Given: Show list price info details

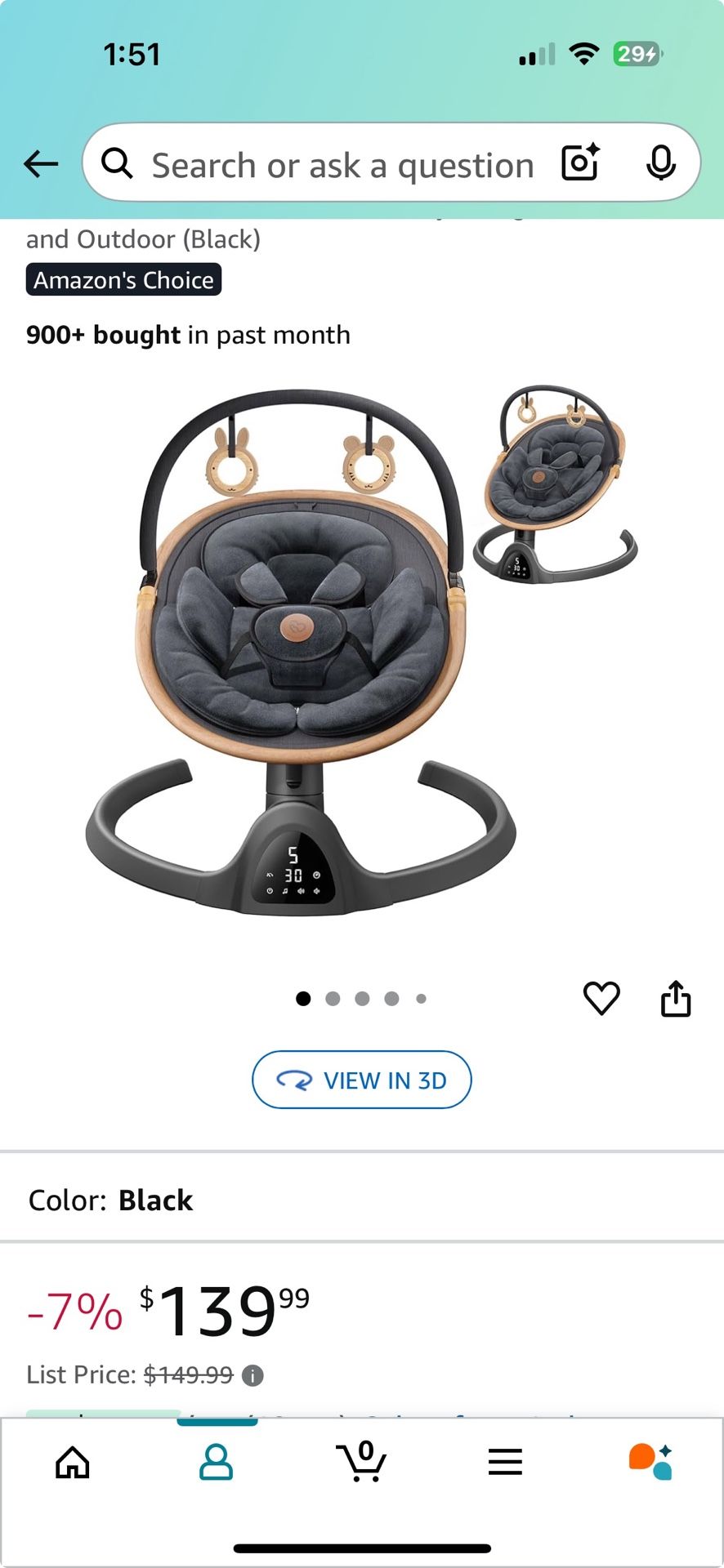Looking at the screenshot, I should [253, 1376].
